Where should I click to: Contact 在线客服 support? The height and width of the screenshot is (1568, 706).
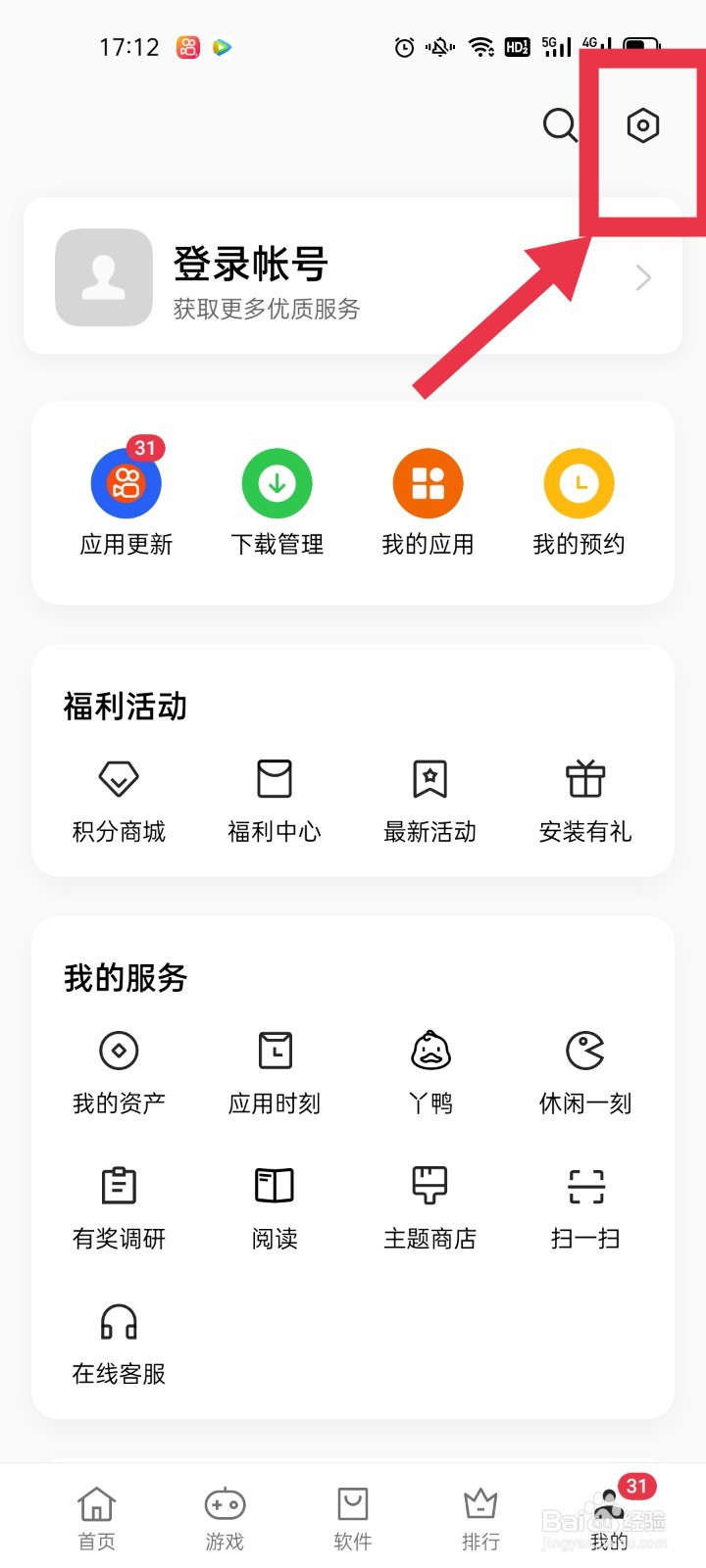[x=119, y=1344]
